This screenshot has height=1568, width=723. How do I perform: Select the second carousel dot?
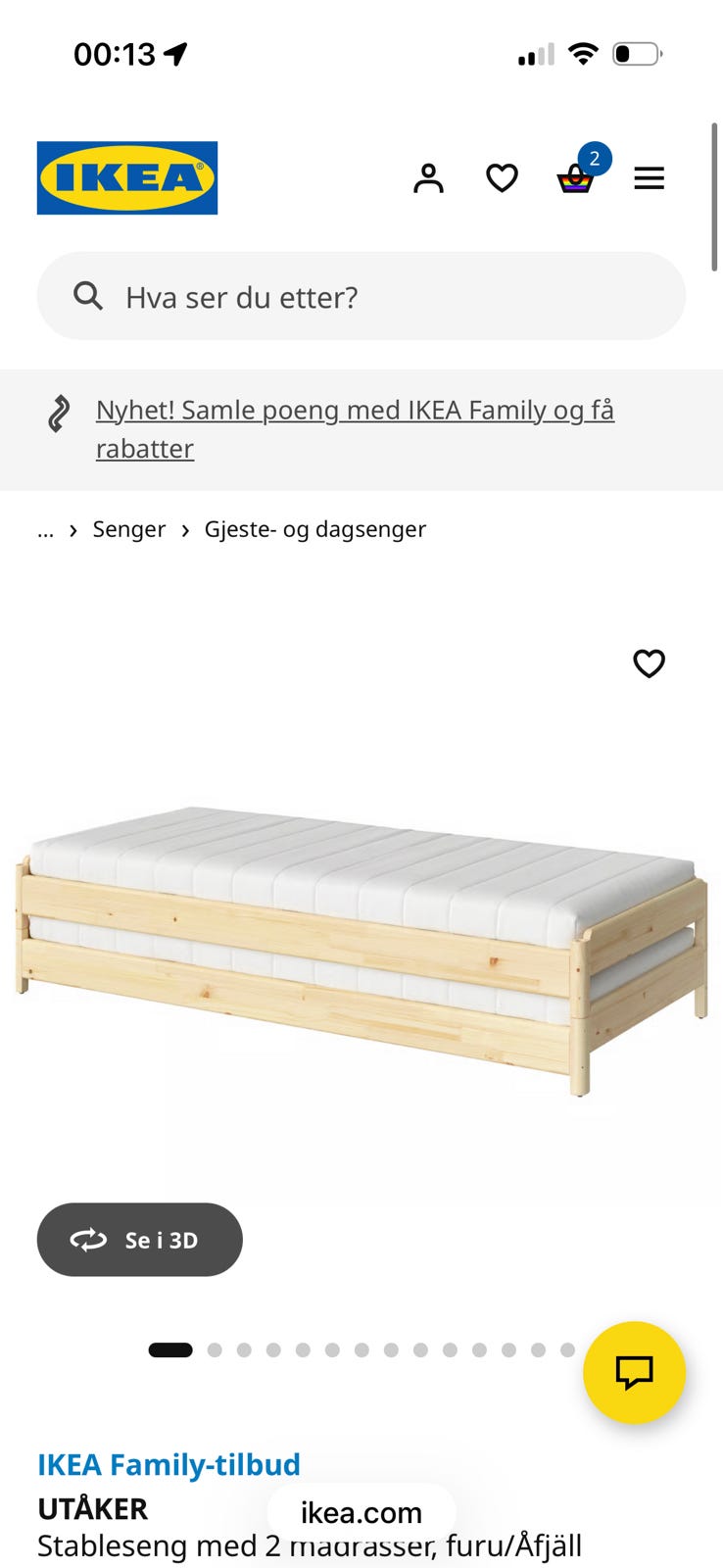click(215, 1348)
